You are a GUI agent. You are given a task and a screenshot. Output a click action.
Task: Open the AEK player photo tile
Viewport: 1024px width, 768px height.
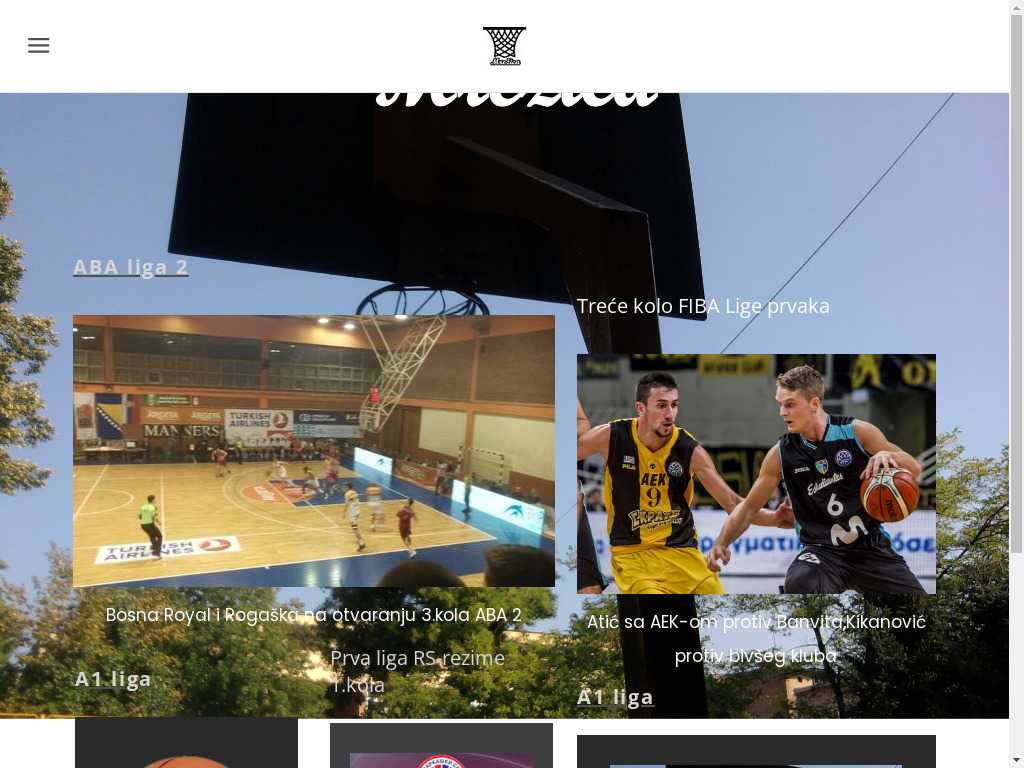(x=756, y=473)
